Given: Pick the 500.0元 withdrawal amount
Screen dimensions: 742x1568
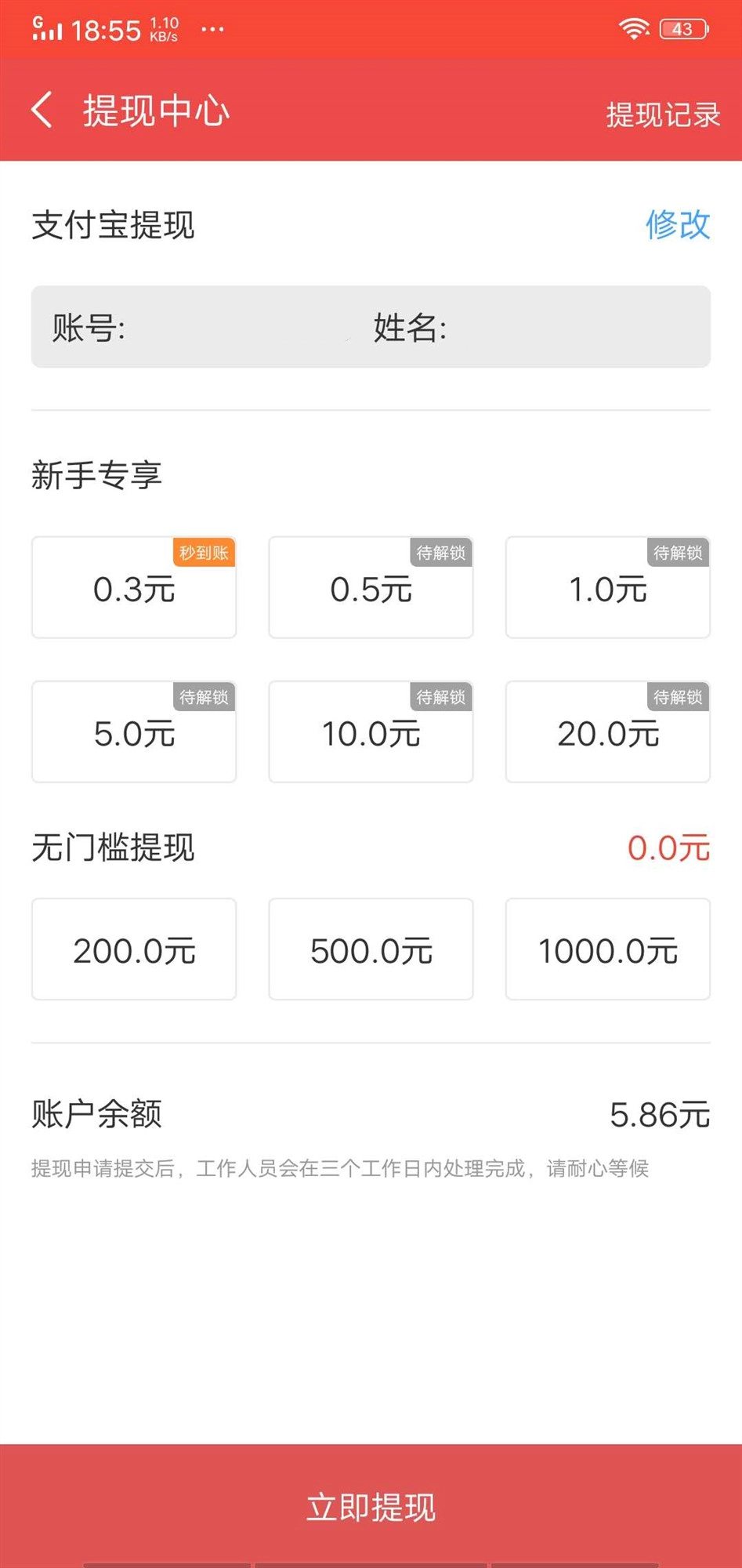Looking at the screenshot, I should 371,949.
